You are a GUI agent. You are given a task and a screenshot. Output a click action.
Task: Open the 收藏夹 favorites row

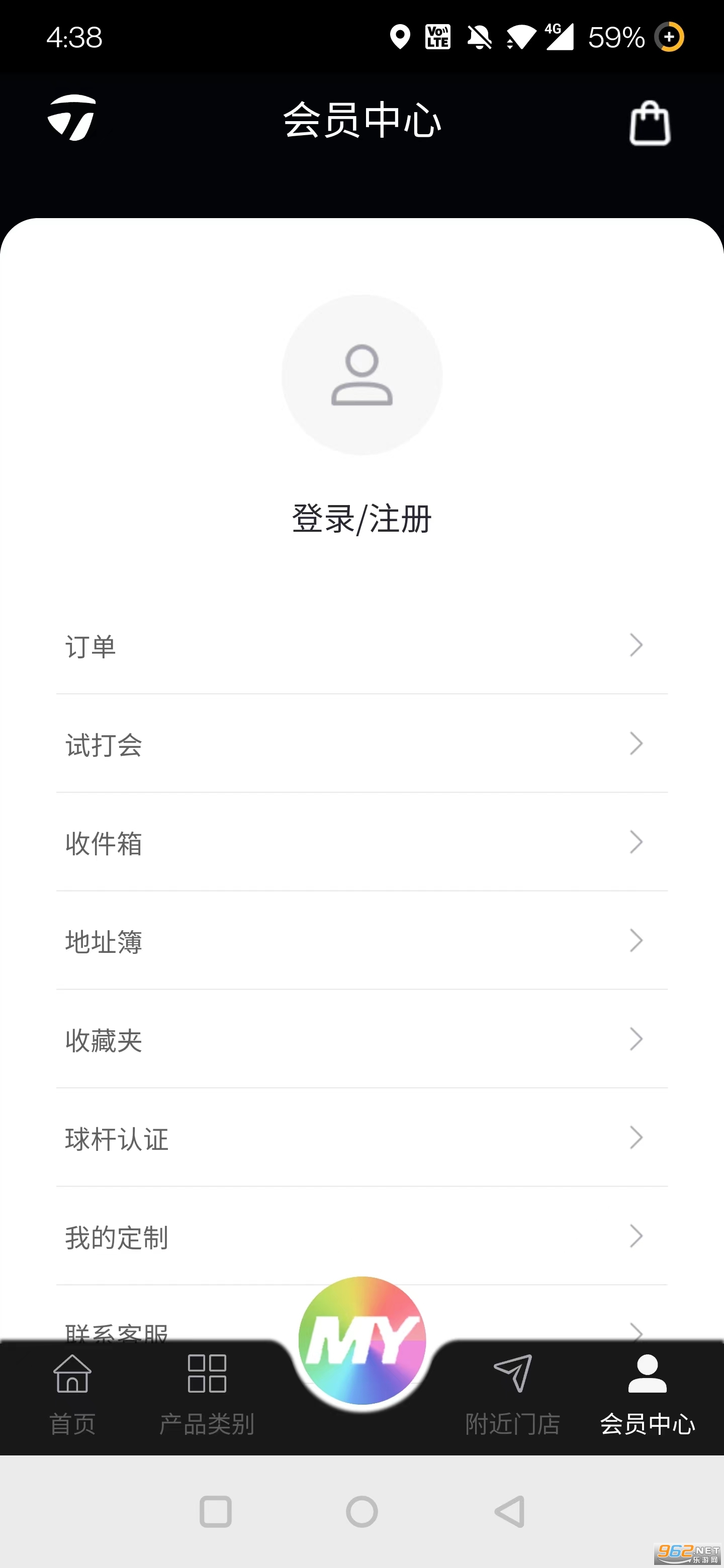tap(361, 1040)
